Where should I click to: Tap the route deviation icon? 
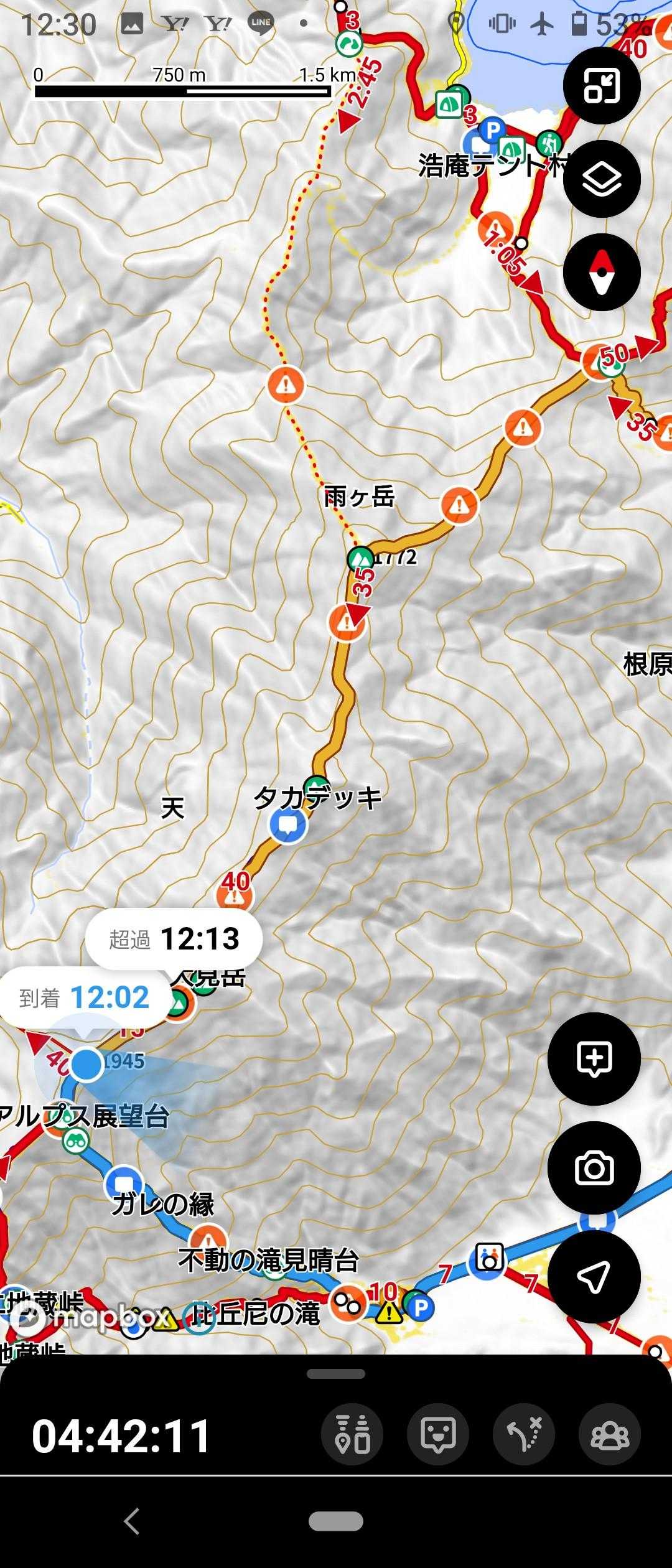coord(524,1434)
